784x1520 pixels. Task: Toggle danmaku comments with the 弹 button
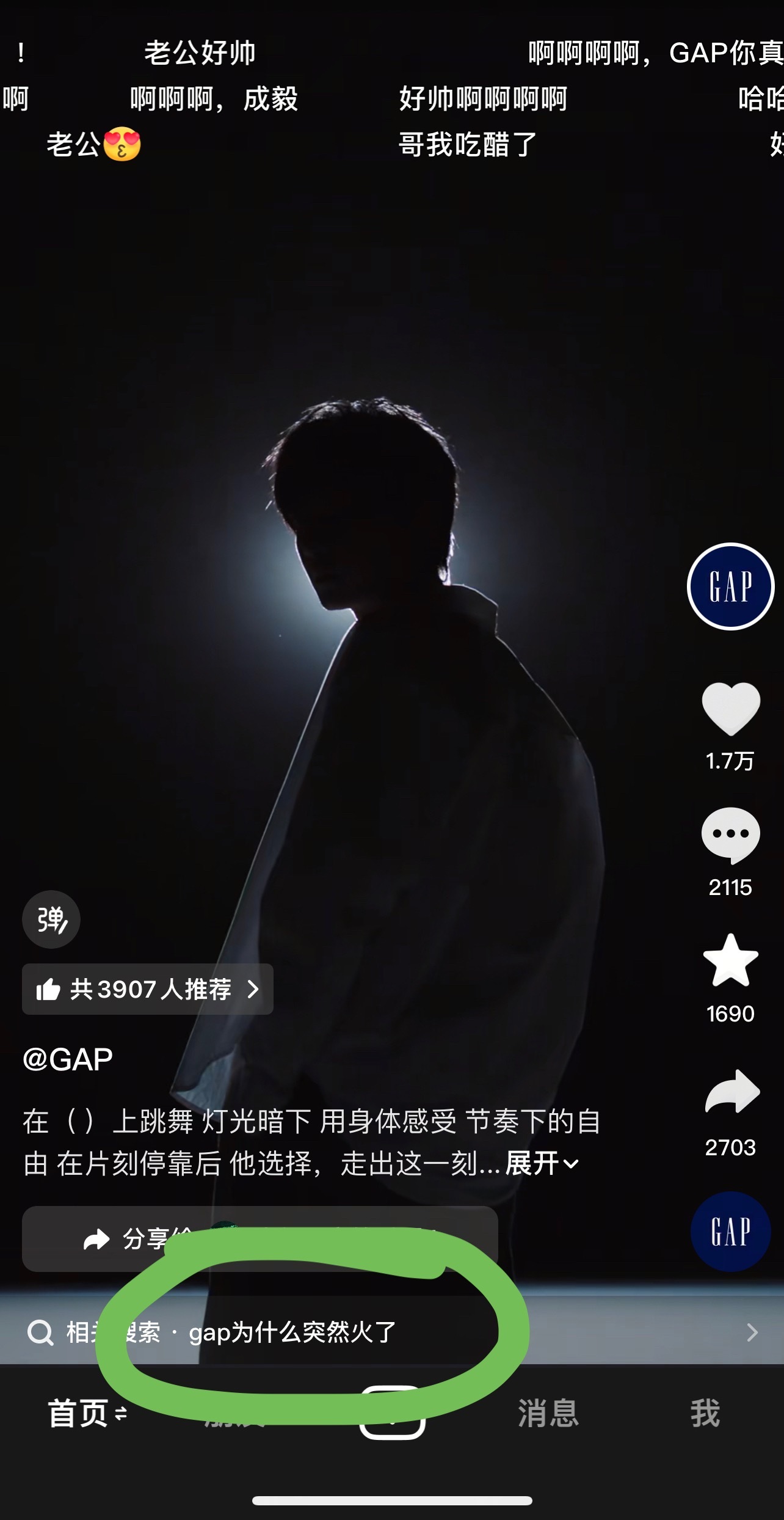pyautogui.click(x=51, y=920)
